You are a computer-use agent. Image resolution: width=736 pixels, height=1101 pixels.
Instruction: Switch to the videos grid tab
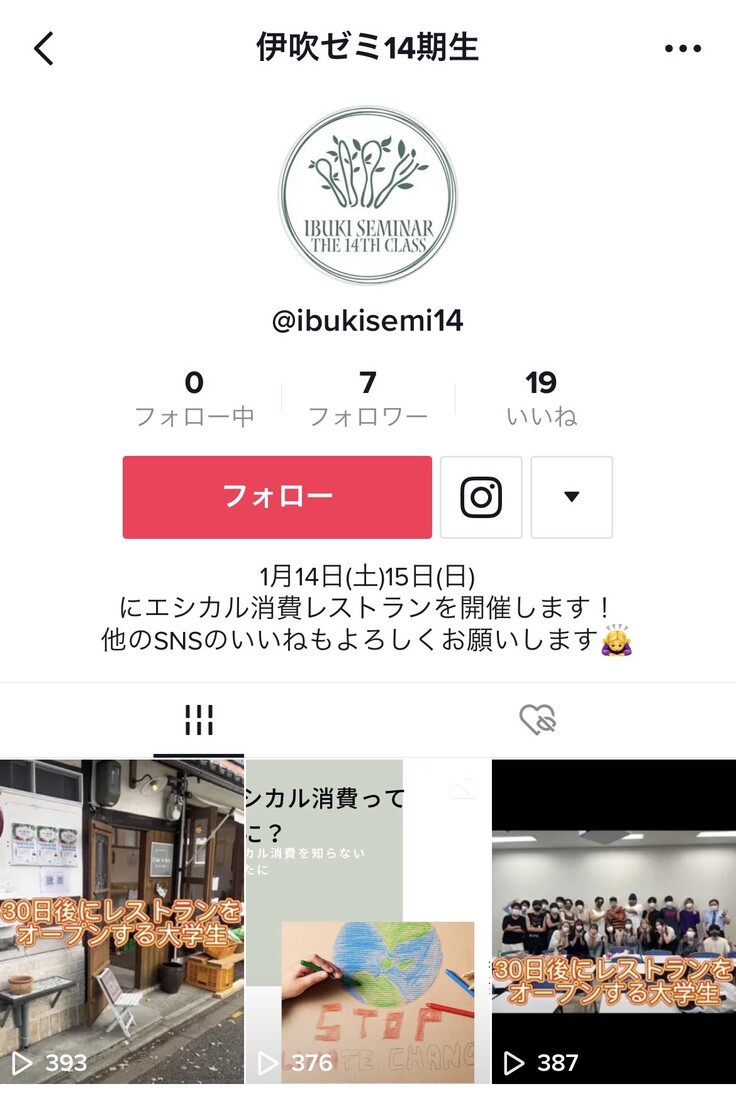pyautogui.click(x=198, y=720)
